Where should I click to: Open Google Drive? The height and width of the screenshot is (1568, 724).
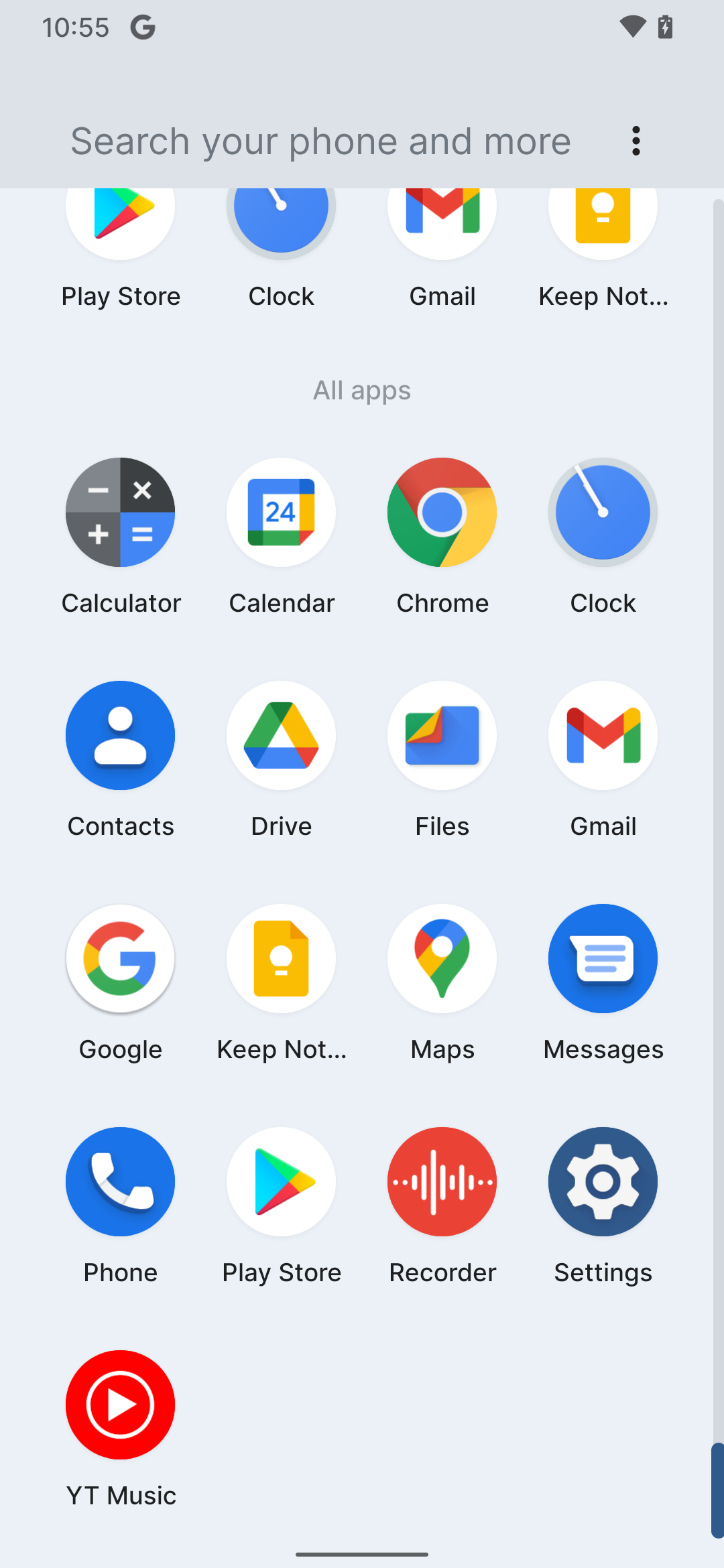pos(282,736)
